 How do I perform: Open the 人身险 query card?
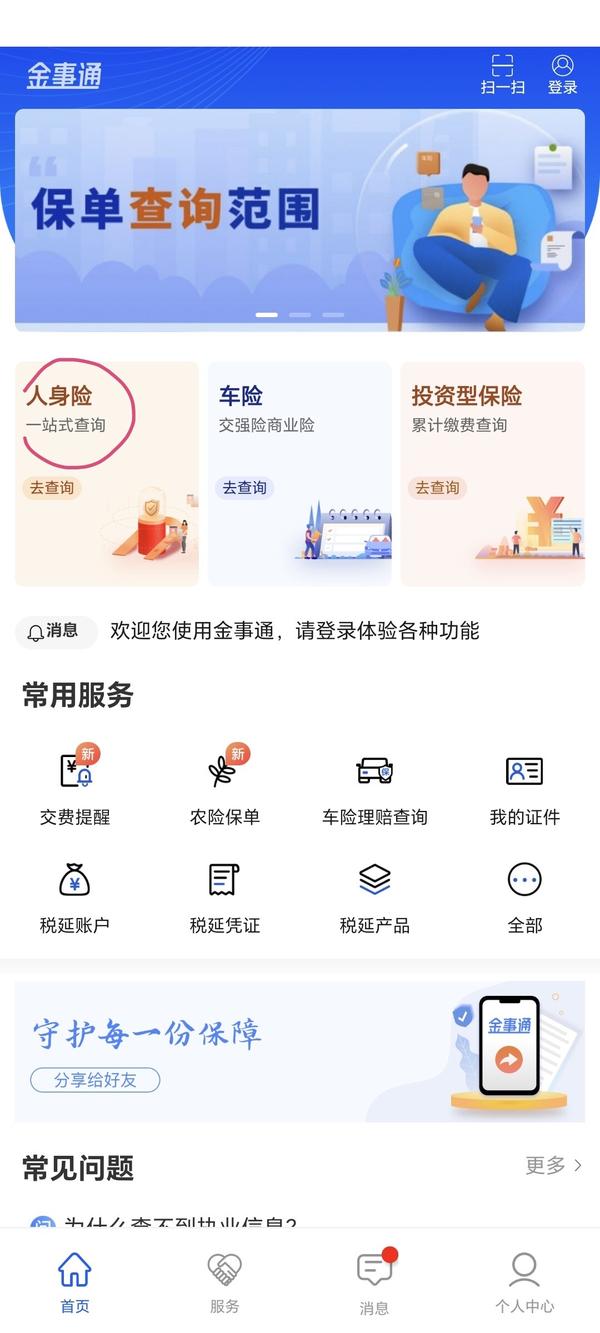tap(106, 473)
